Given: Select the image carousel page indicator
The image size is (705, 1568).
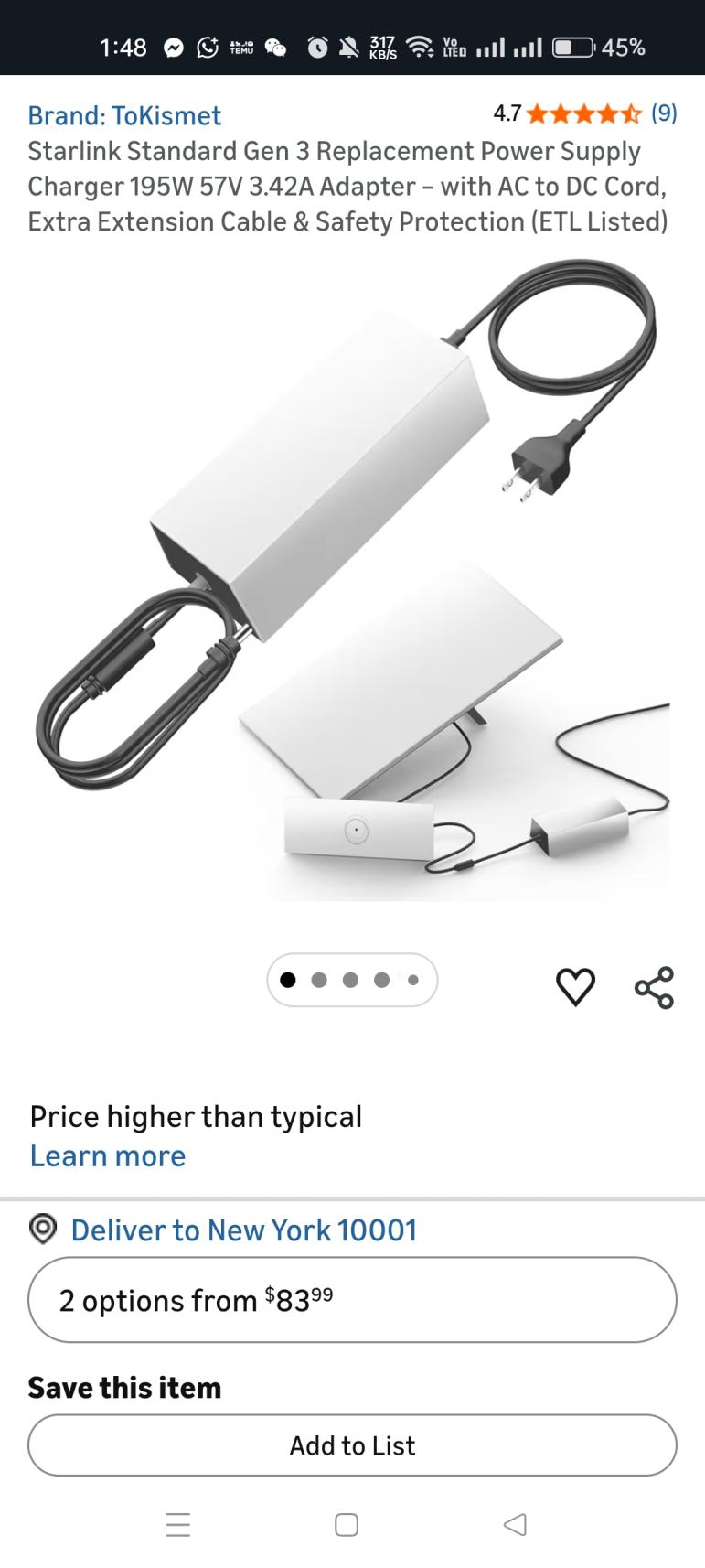Looking at the screenshot, I should (352, 980).
